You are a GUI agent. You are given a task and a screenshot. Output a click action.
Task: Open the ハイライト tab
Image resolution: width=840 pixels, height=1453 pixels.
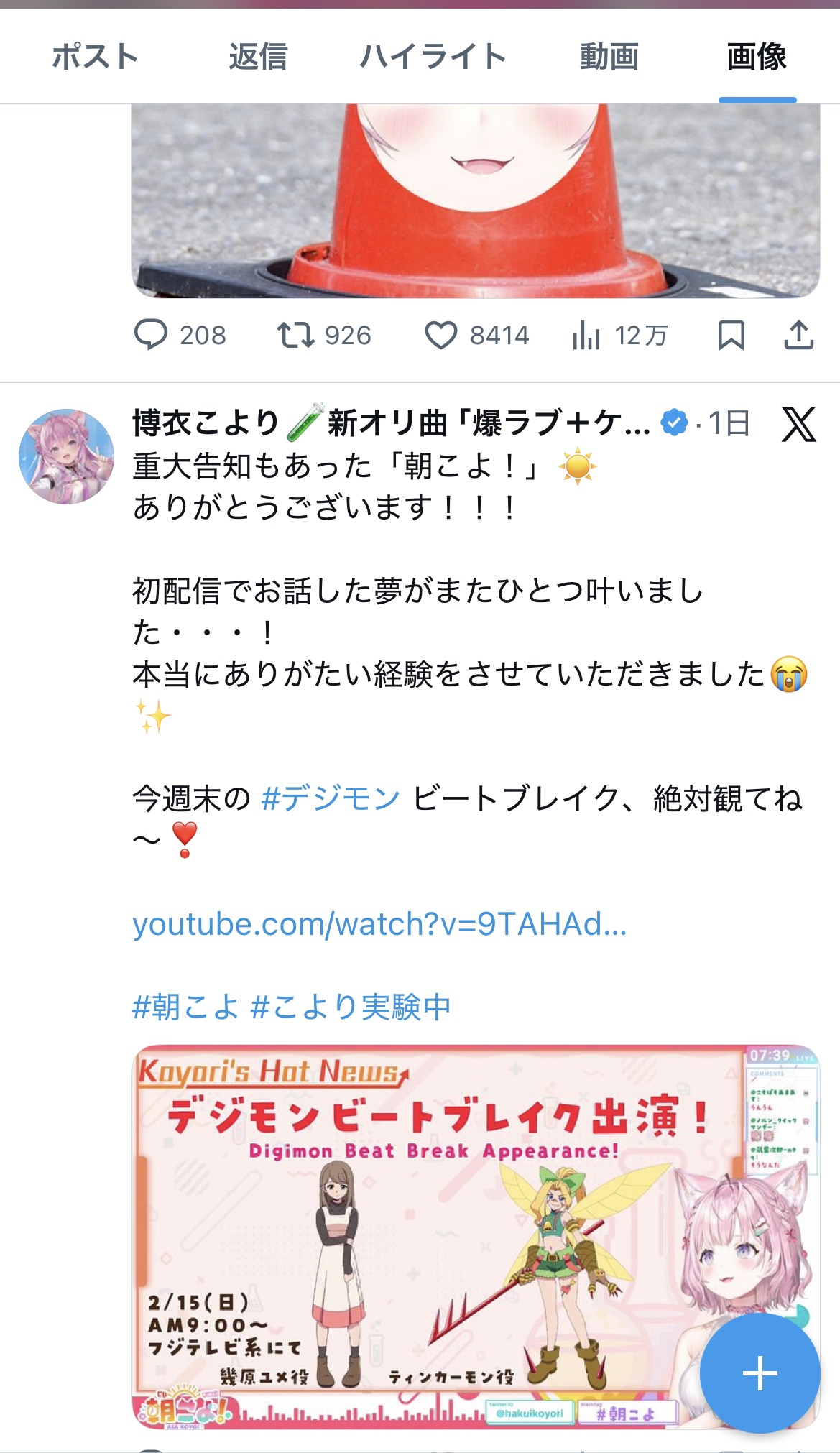point(433,56)
